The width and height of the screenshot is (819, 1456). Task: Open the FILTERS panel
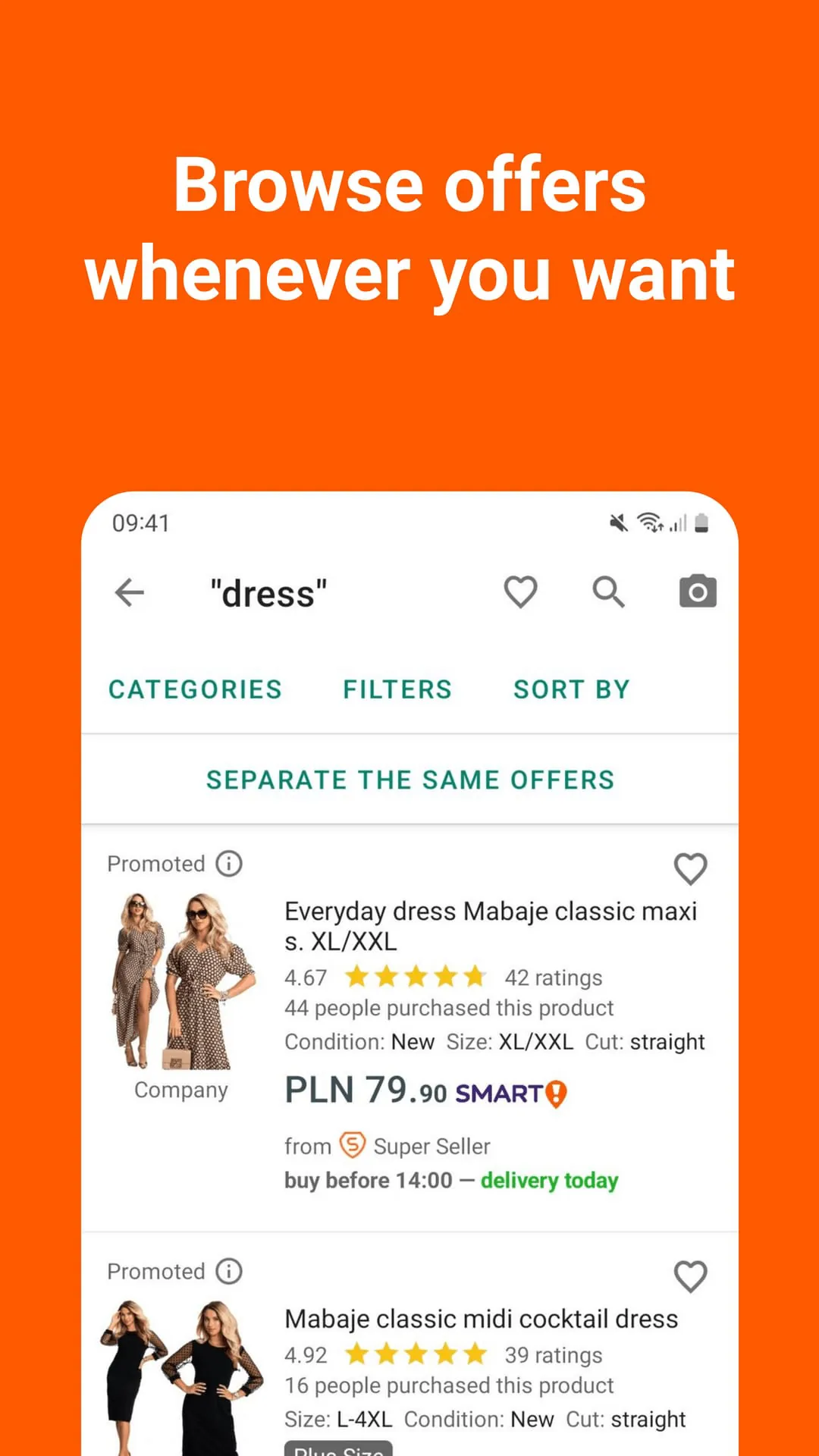(x=397, y=689)
